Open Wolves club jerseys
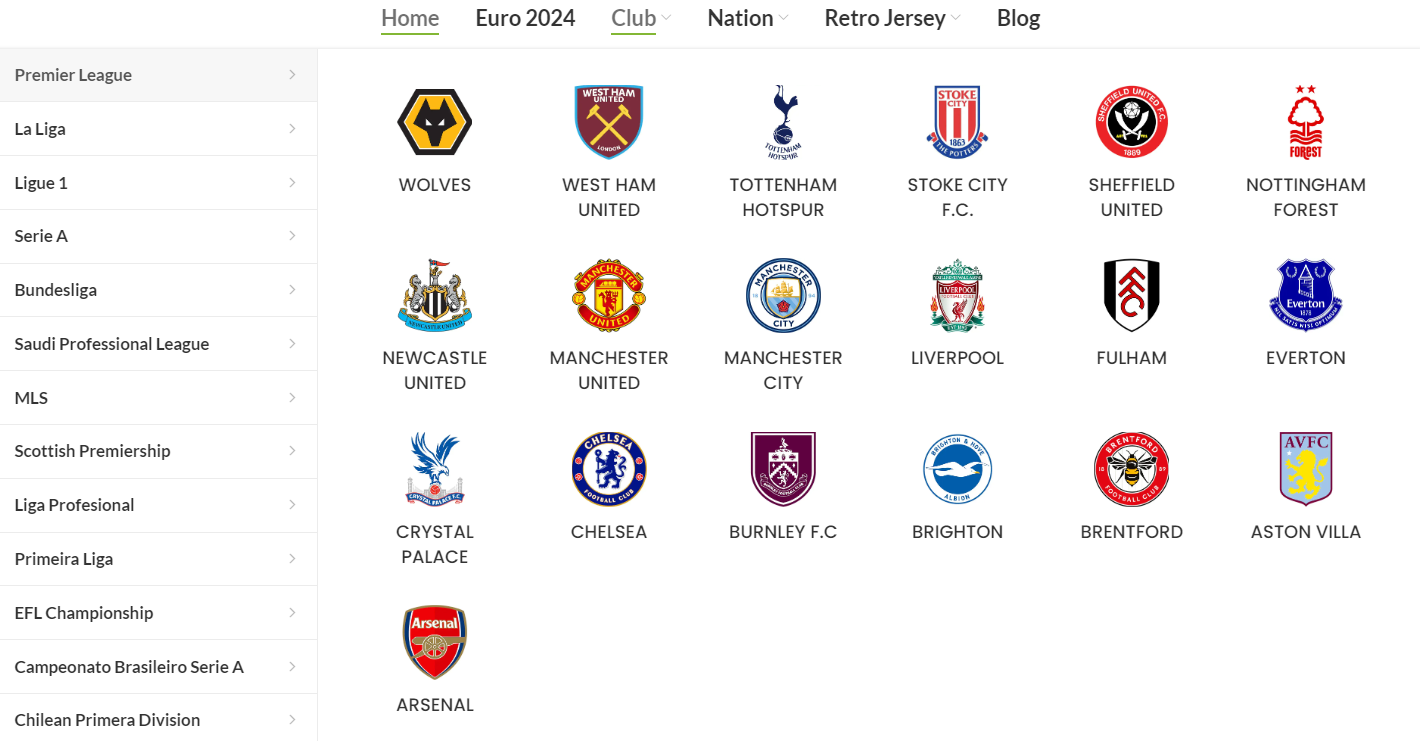Viewport: 1420px width, 741px height. (434, 123)
